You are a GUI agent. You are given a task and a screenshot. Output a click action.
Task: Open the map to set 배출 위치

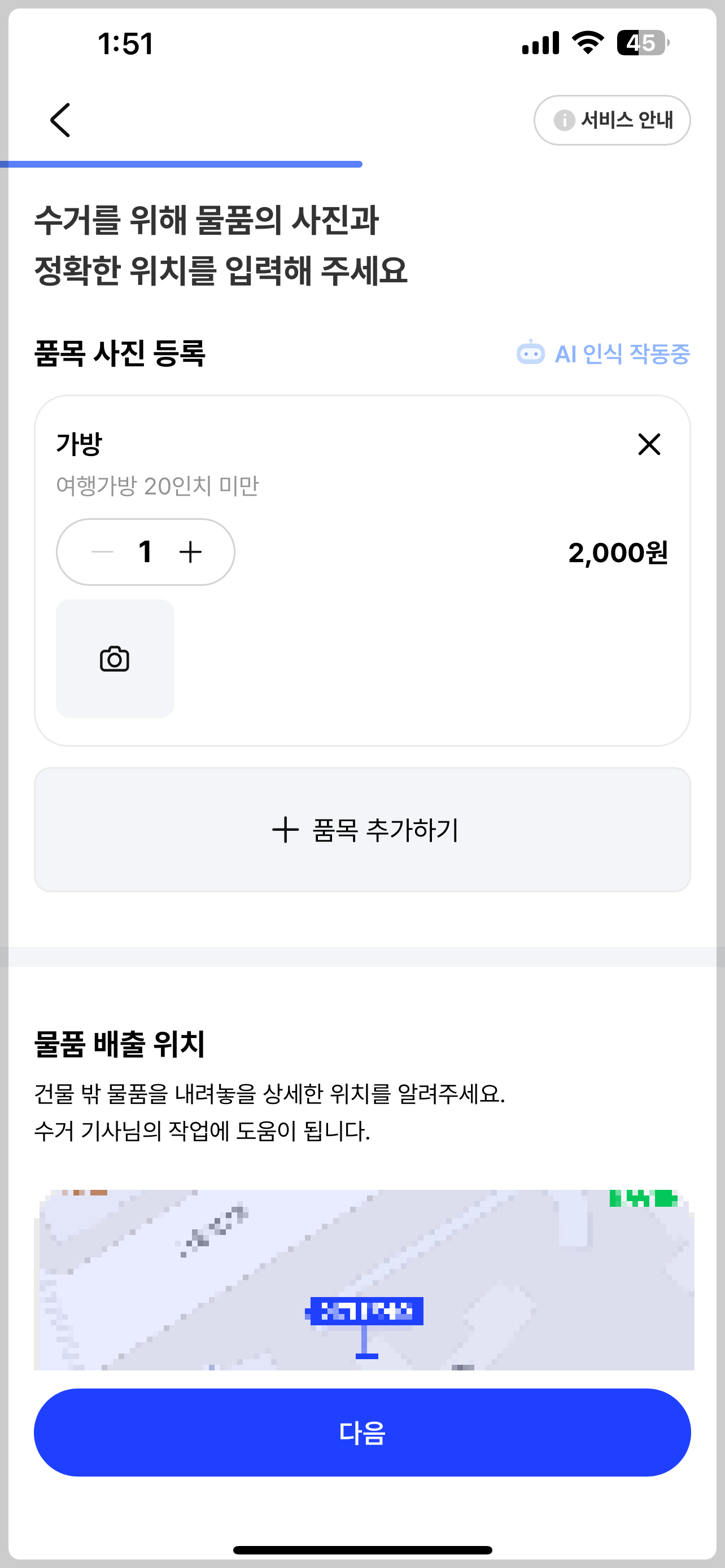click(x=364, y=1280)
